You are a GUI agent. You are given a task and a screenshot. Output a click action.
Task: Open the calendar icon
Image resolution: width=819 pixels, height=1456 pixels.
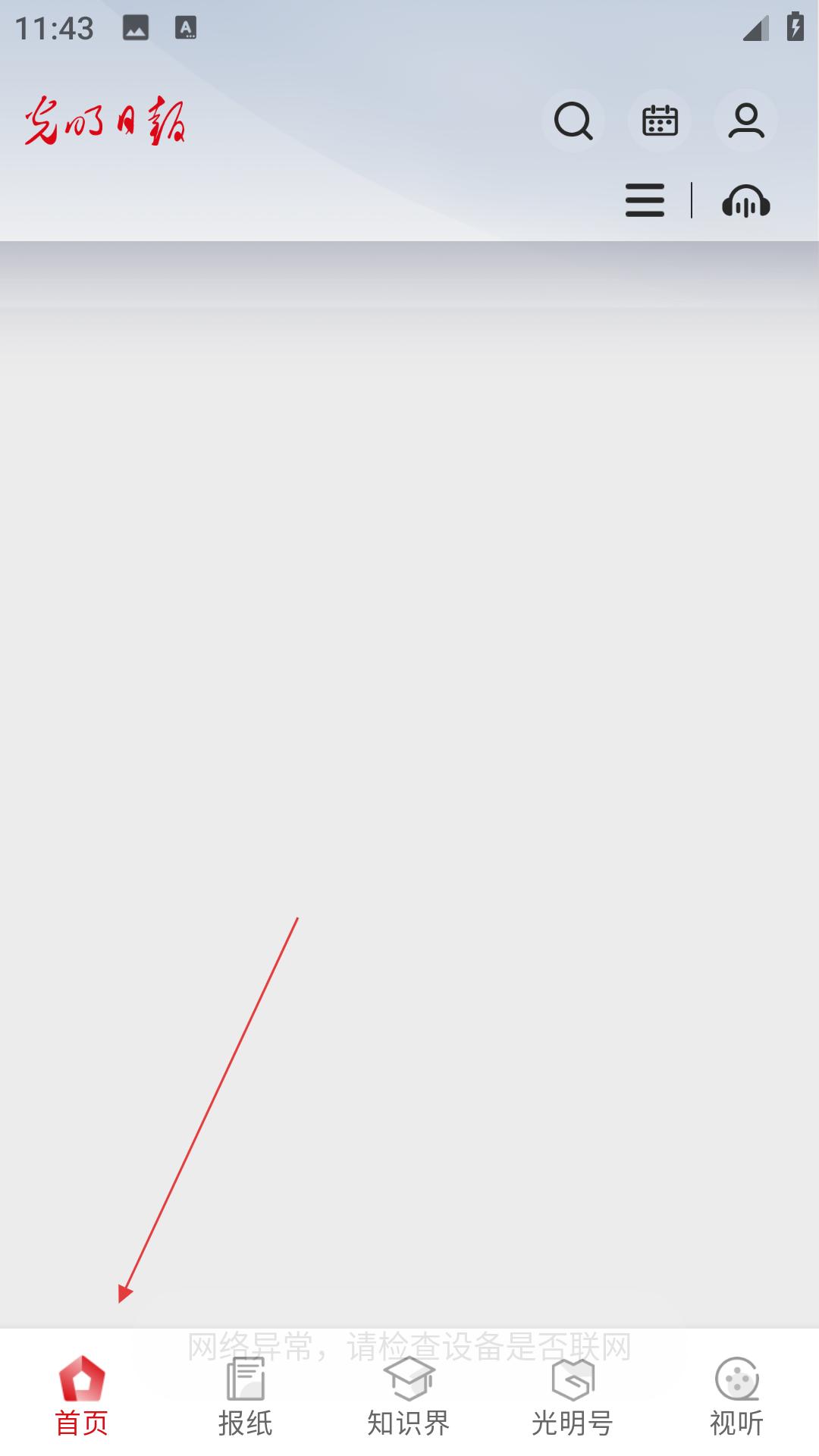[660, 121]
